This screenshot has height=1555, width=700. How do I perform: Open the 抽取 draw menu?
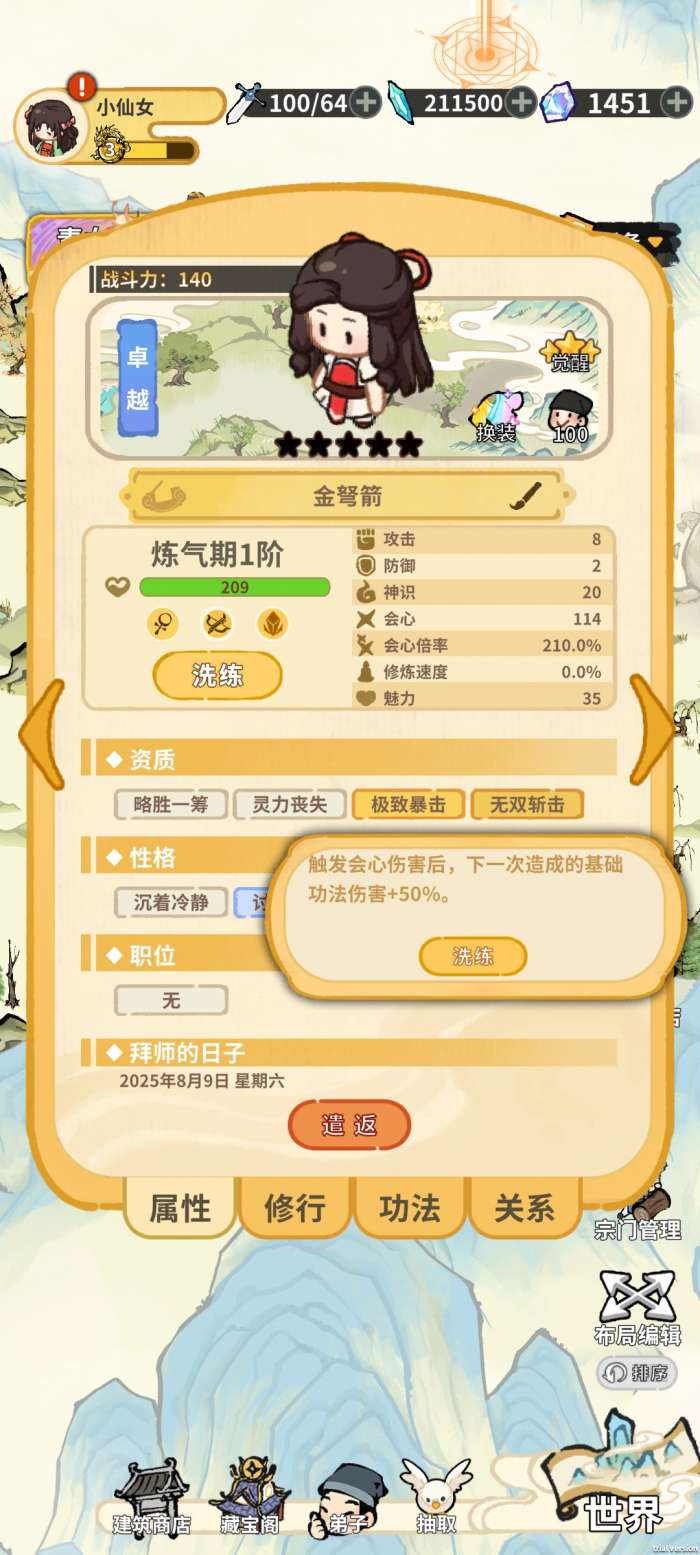click(436, 1497)
